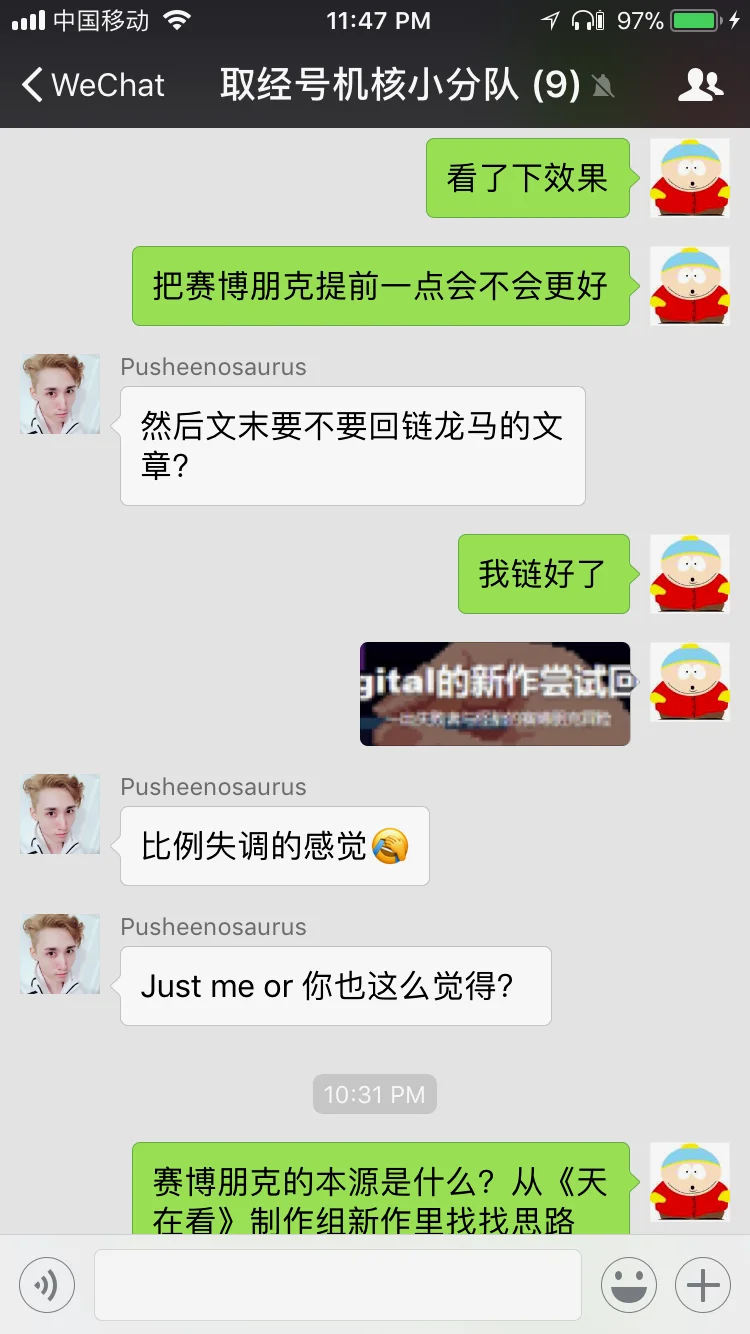Screen dimensions: 750x1334
Task: Open the group members info icon
Action: click(x=700, y=86)
